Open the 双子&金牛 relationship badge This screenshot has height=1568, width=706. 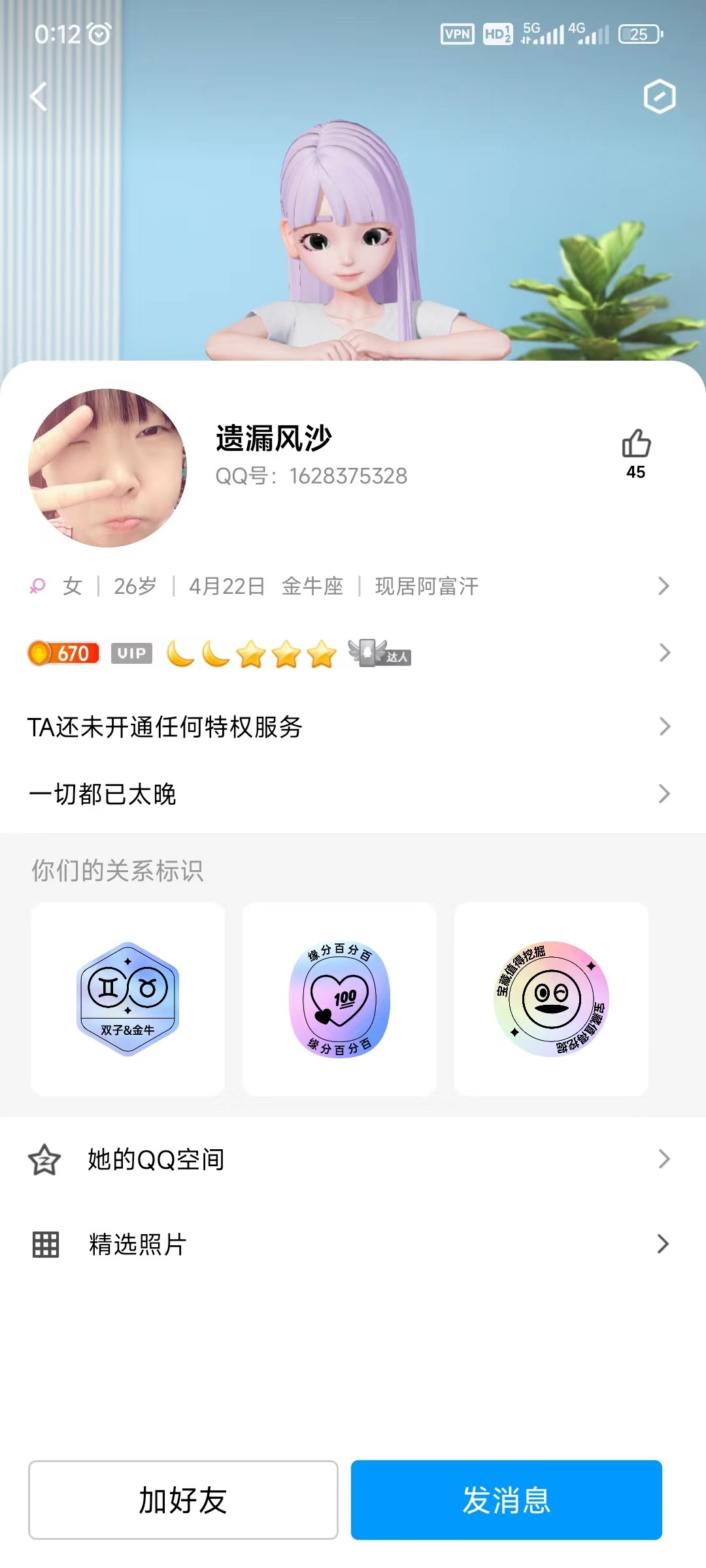[128, 999]
